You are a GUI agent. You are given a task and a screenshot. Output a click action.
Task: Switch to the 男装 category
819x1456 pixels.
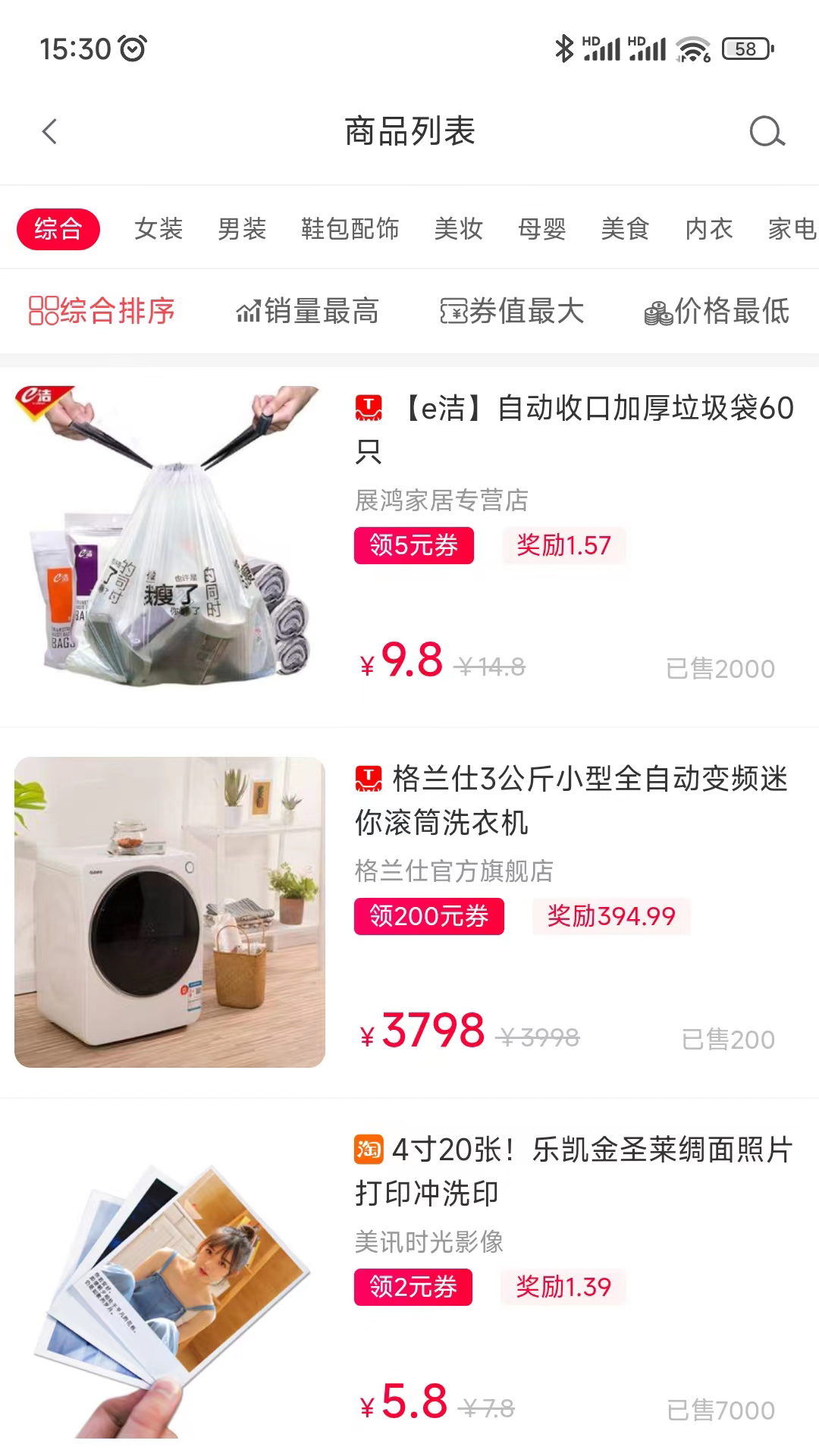[x=242, y=229]
